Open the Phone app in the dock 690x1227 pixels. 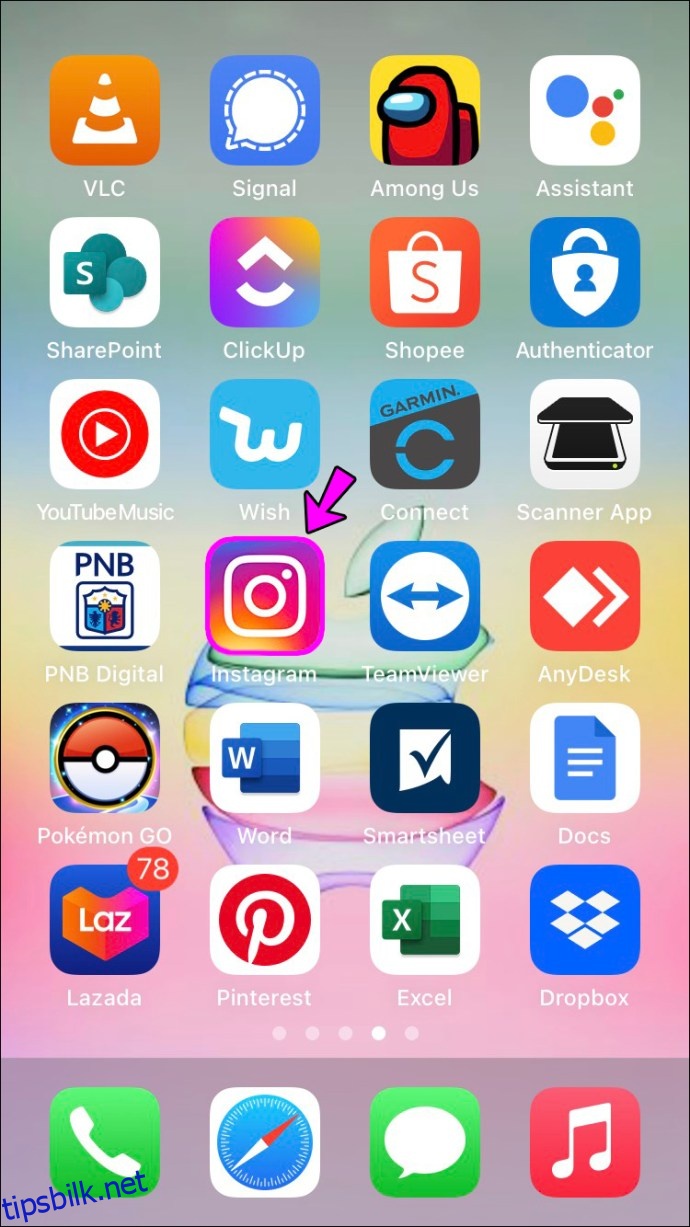[x=105, y=1143]
